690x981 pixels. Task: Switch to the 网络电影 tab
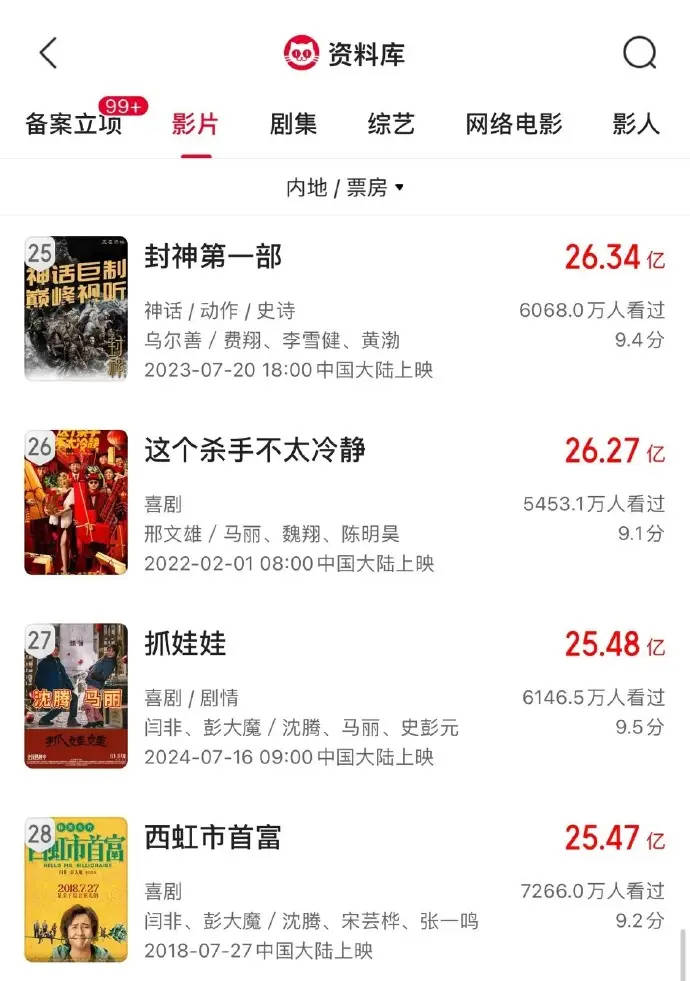click(514, 125)
